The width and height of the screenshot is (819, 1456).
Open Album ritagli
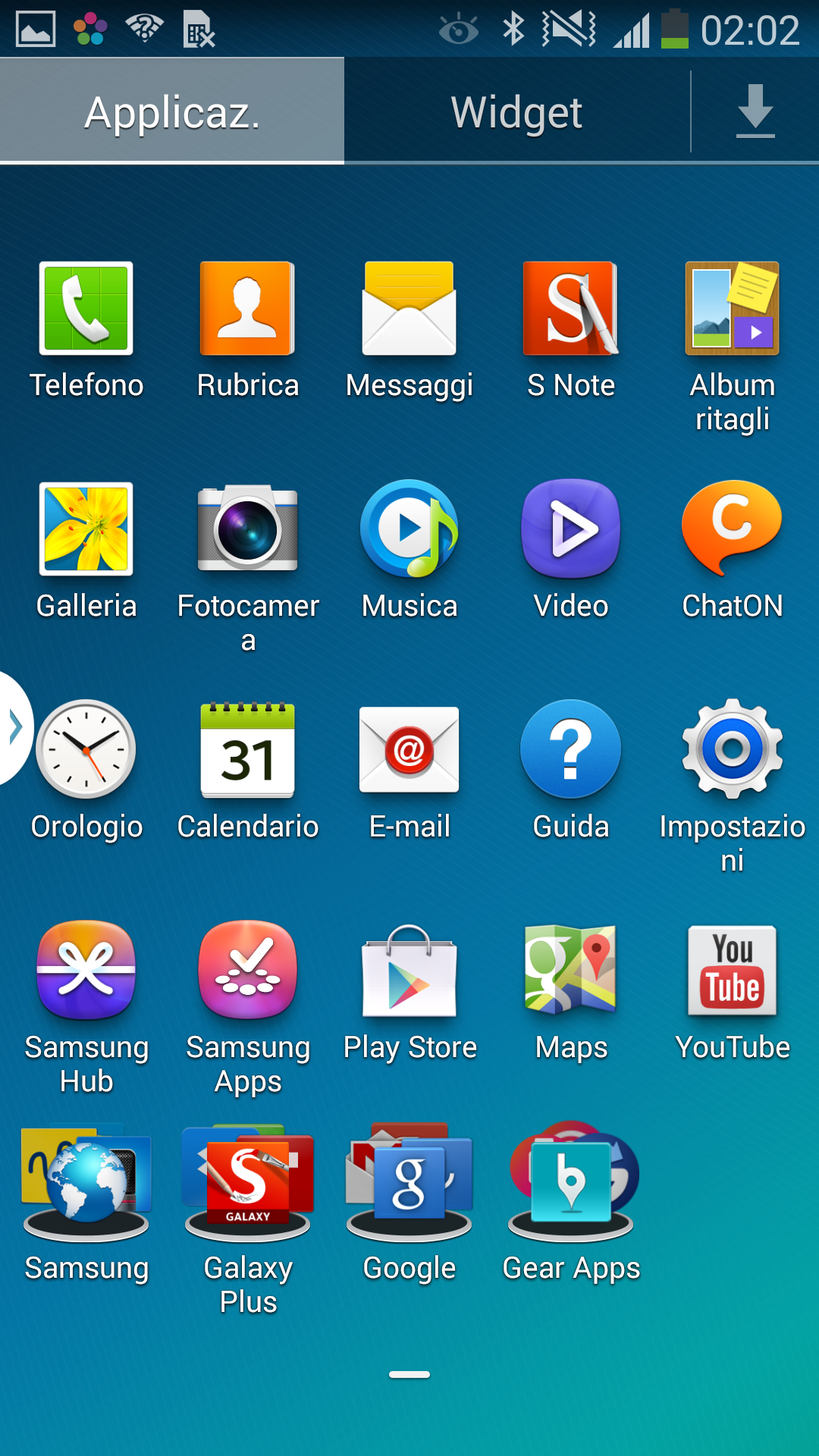tap(733, 309)
